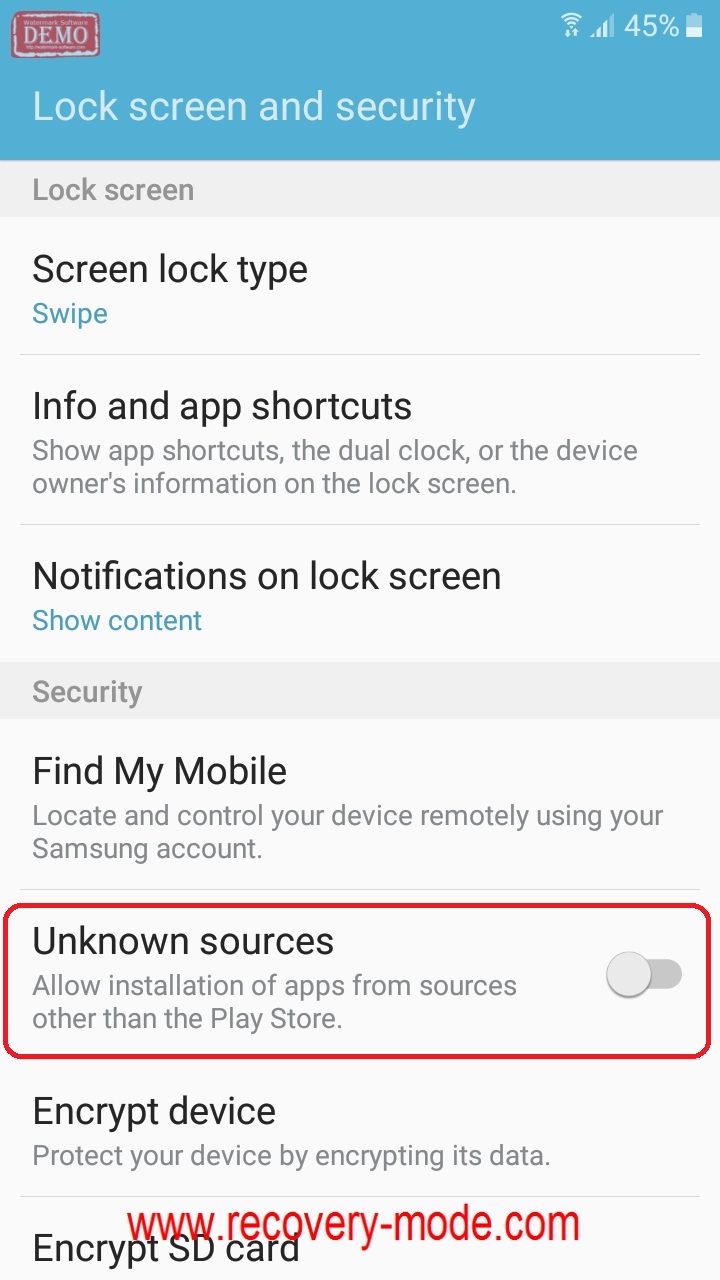Viewport: 720px width, 1280px height.
Task: Open Screen lock type setting
Action: [360, 286]
